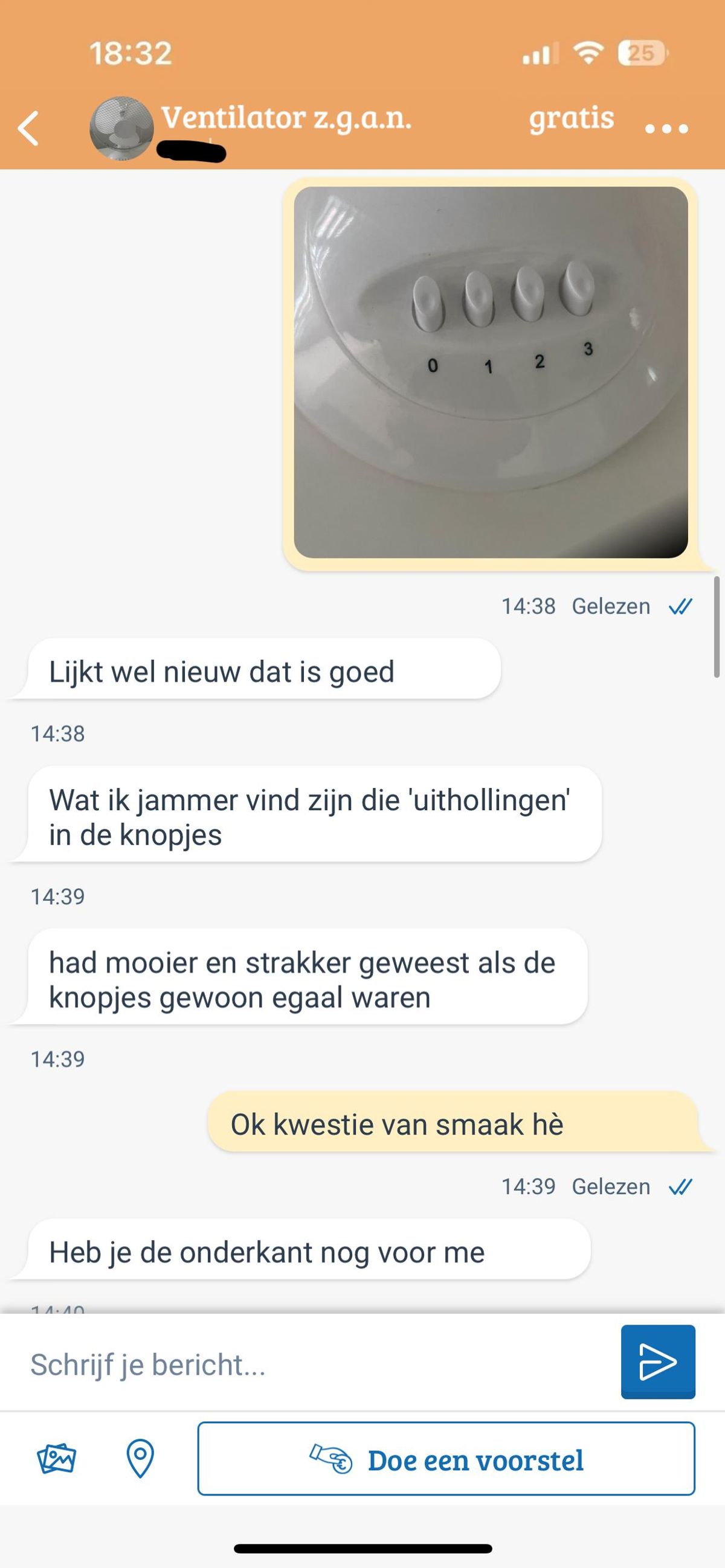The height and width of the screenshot is (1568, 725).
Task: Share a location with the pin icon
Action: point(140,1459)
